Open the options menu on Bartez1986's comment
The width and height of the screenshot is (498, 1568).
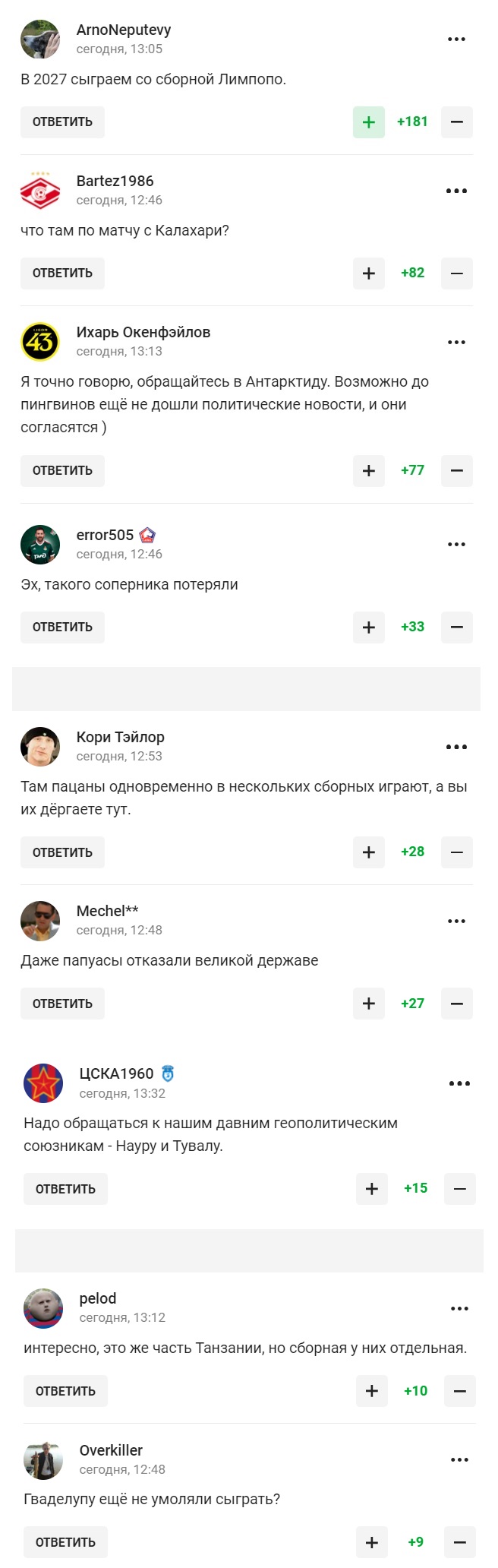tap(456, 191)
